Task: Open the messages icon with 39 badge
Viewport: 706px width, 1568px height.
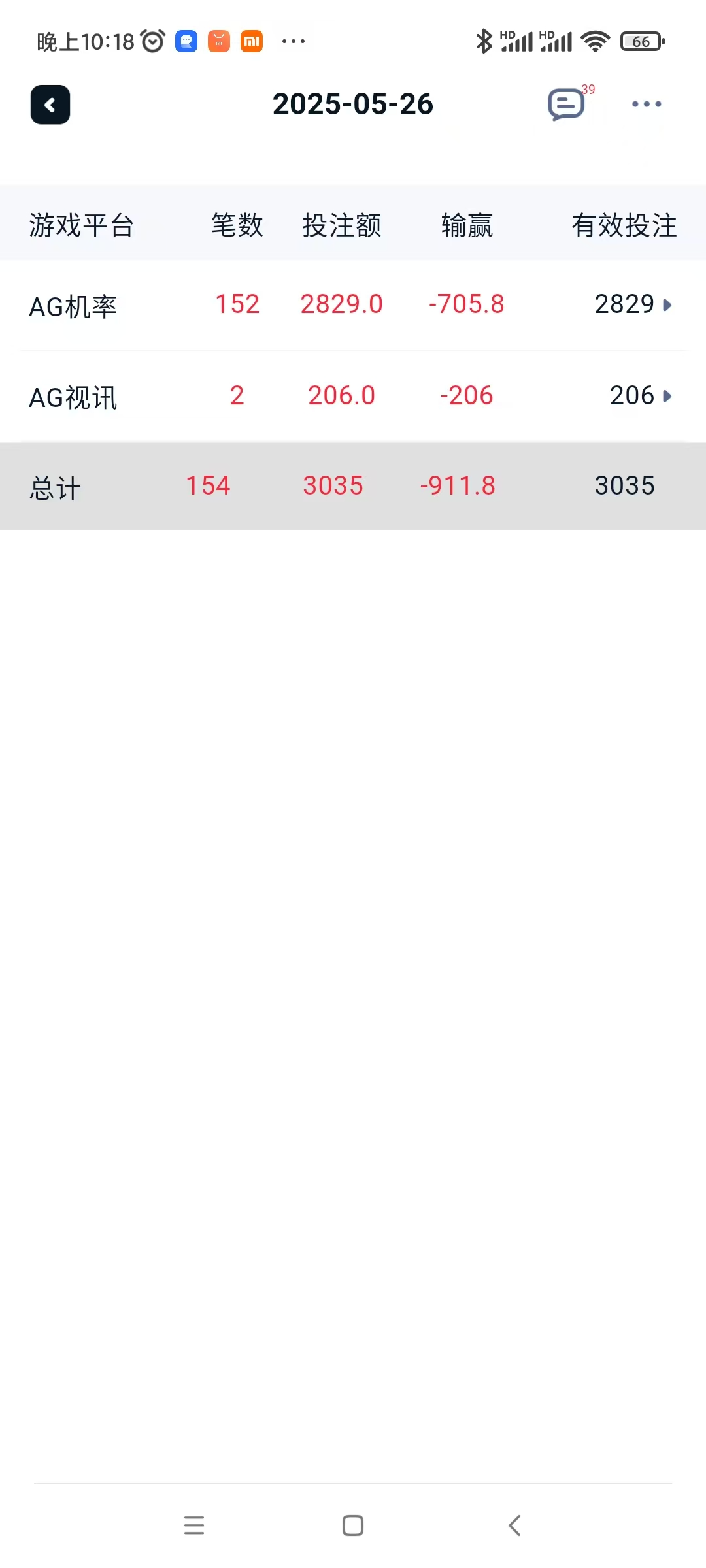Action: 566,105
